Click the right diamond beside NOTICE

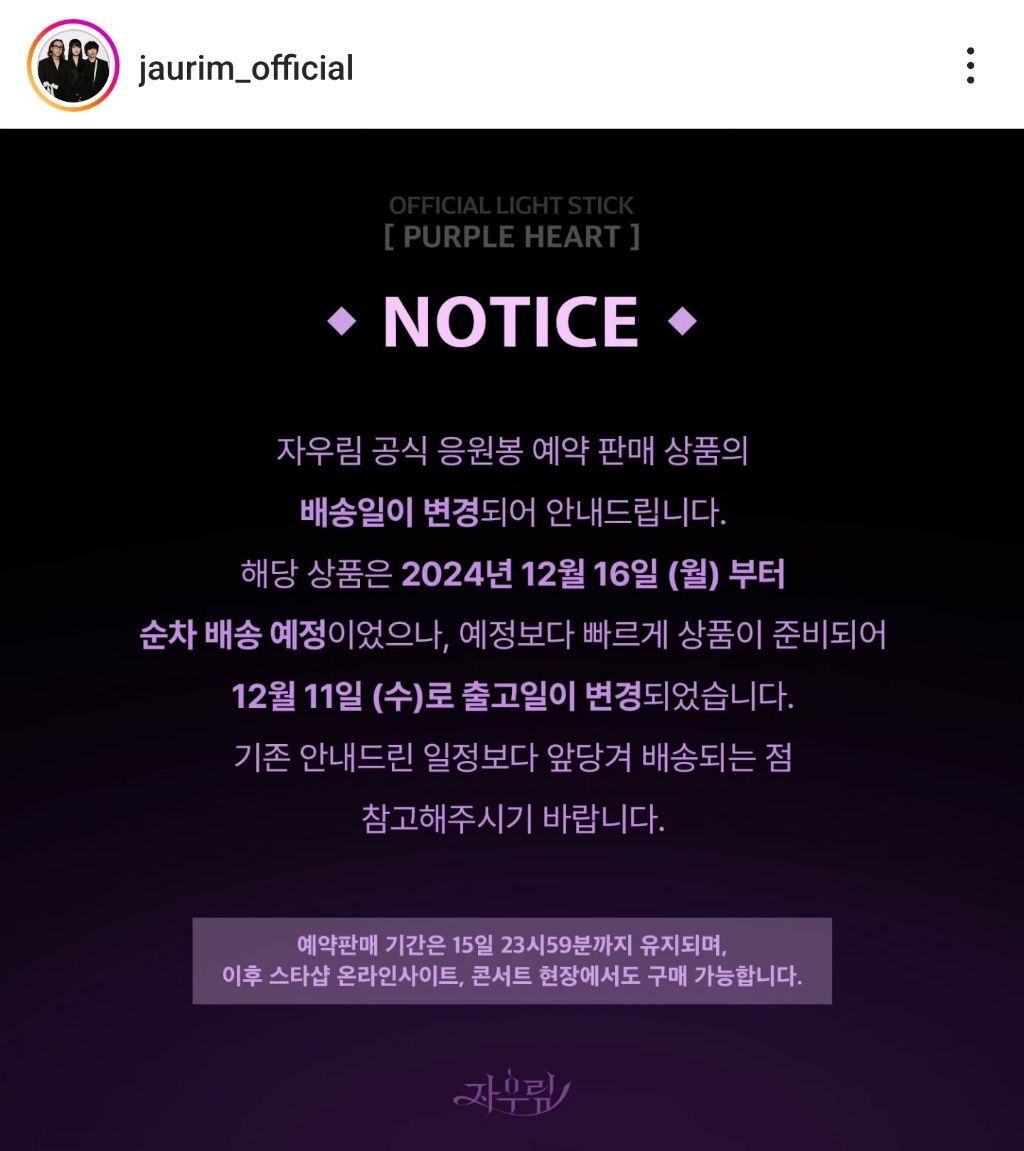[x=684, y=322]
